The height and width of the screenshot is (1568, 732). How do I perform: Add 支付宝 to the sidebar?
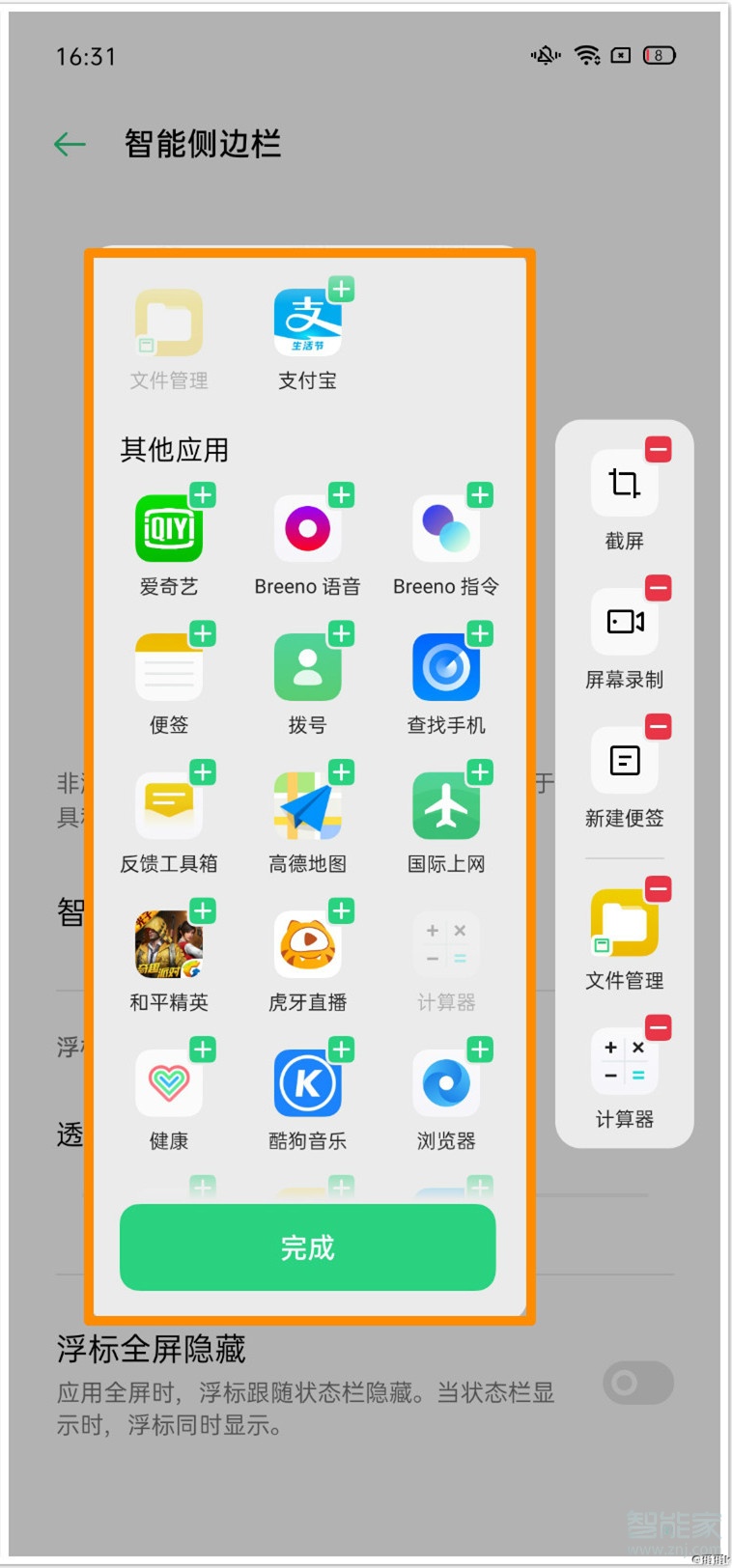point(341,290)
